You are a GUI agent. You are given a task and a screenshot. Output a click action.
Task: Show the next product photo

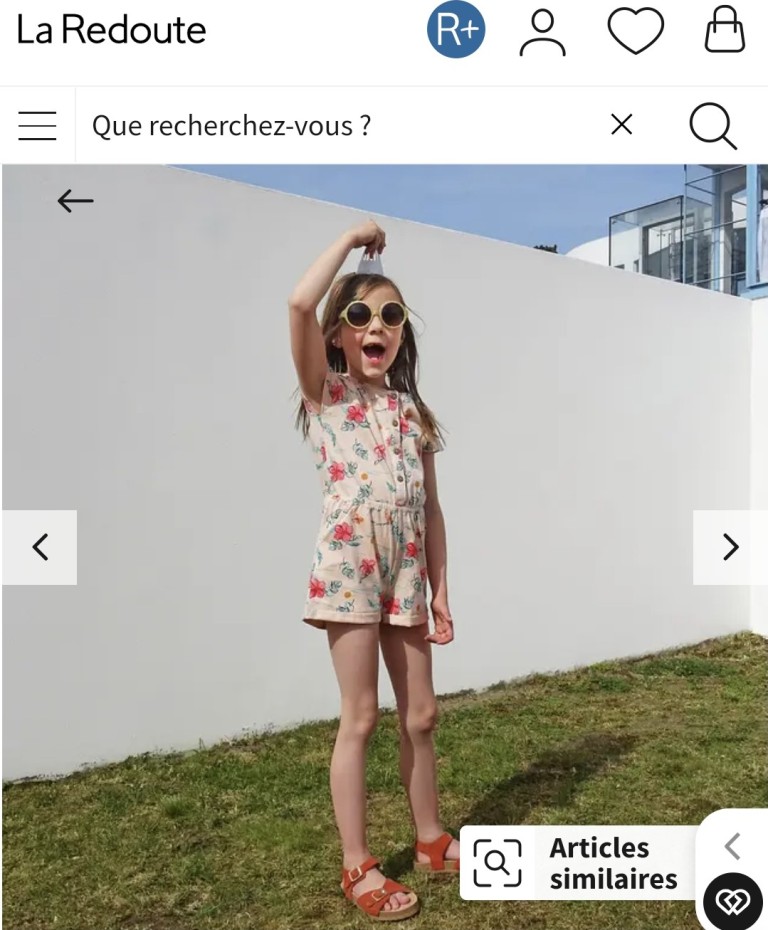(x=730, y=547)
